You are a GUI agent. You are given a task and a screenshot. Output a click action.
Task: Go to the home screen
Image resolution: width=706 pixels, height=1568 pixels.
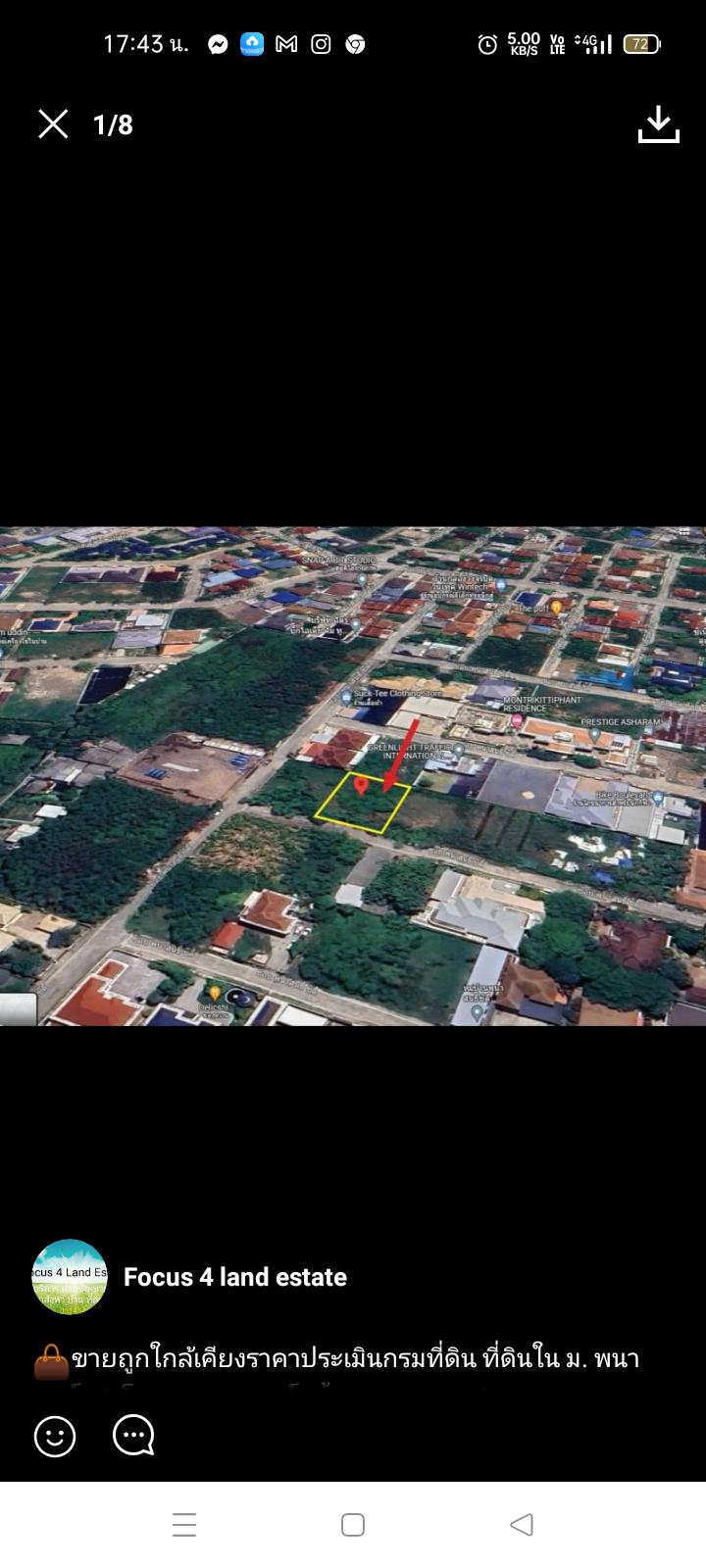point(353,1525)
